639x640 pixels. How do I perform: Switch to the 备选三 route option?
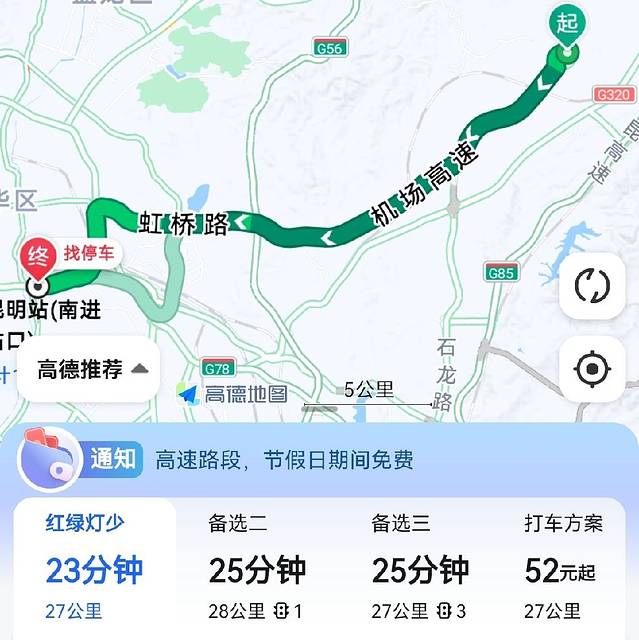coord(420,568)
